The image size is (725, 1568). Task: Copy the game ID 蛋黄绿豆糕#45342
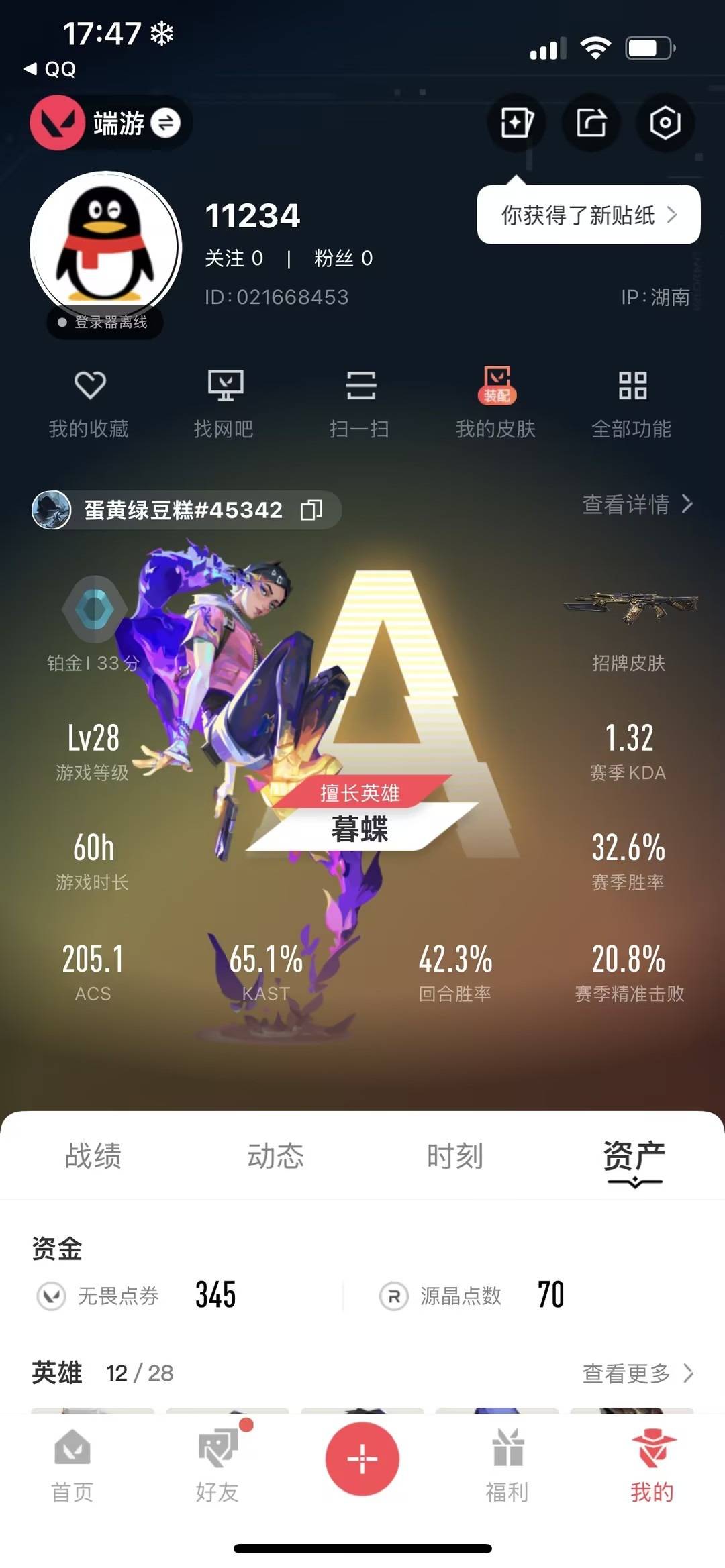point(311,510)
